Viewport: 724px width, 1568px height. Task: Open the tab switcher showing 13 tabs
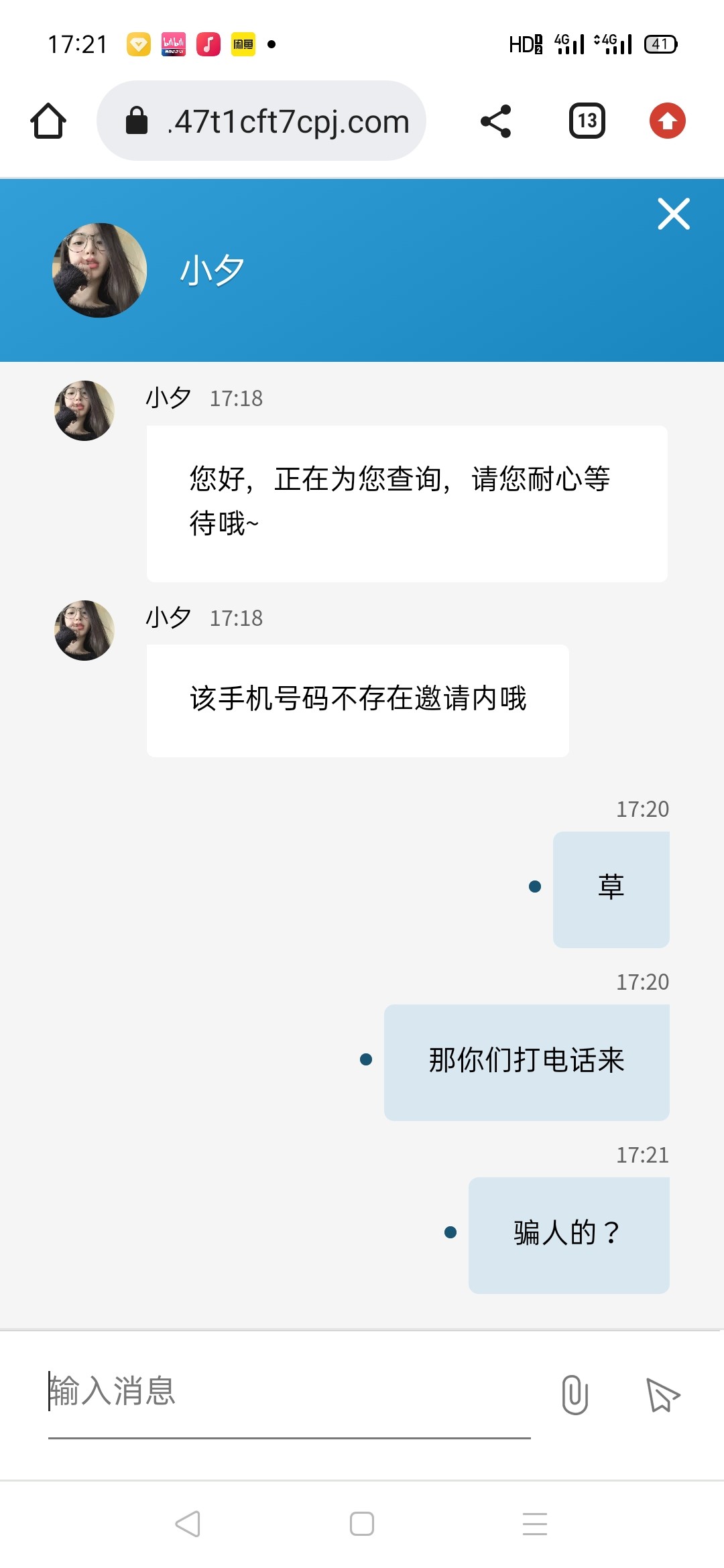coord(587,121)
